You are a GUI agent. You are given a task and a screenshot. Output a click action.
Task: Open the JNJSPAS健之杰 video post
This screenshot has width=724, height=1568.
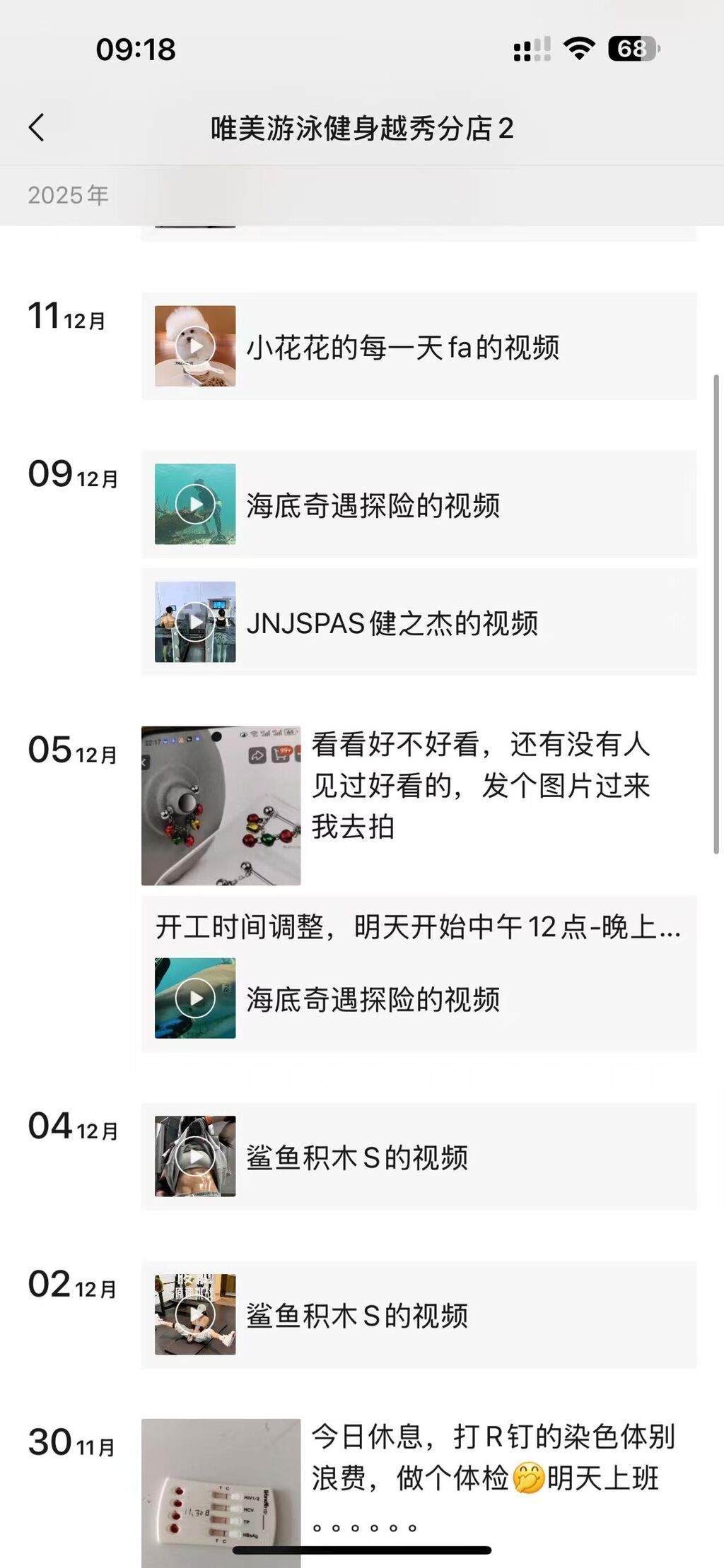[419, 623]
